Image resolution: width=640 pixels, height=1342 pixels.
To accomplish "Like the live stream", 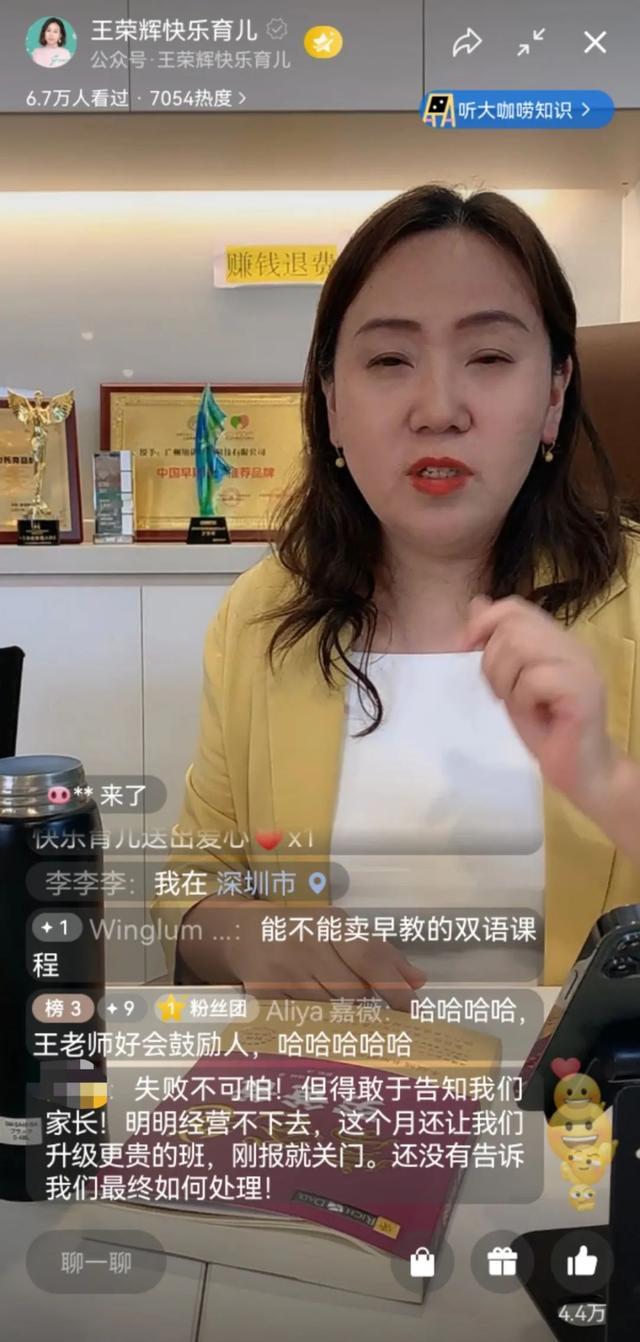I will 582,1262.
